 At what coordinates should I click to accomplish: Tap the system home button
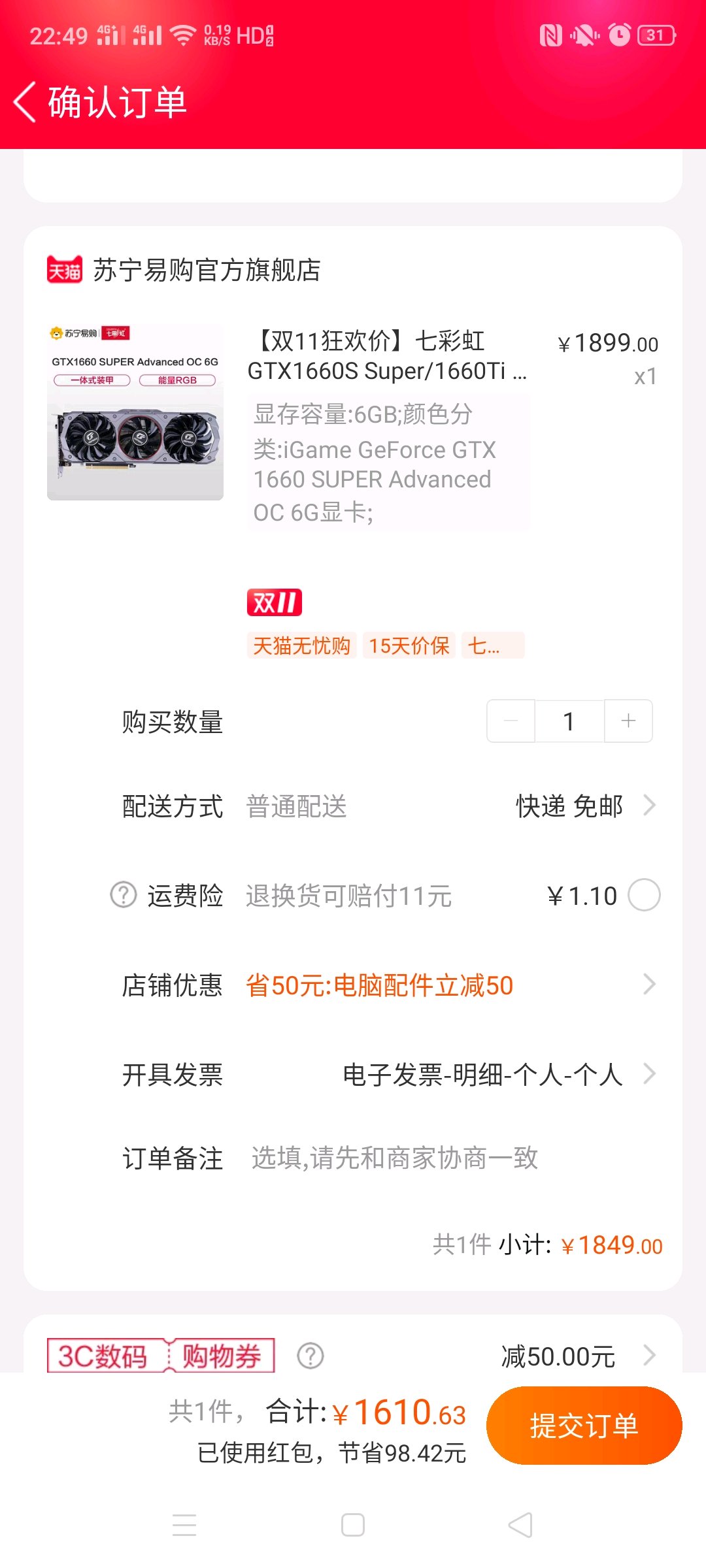pos(353,1526)
